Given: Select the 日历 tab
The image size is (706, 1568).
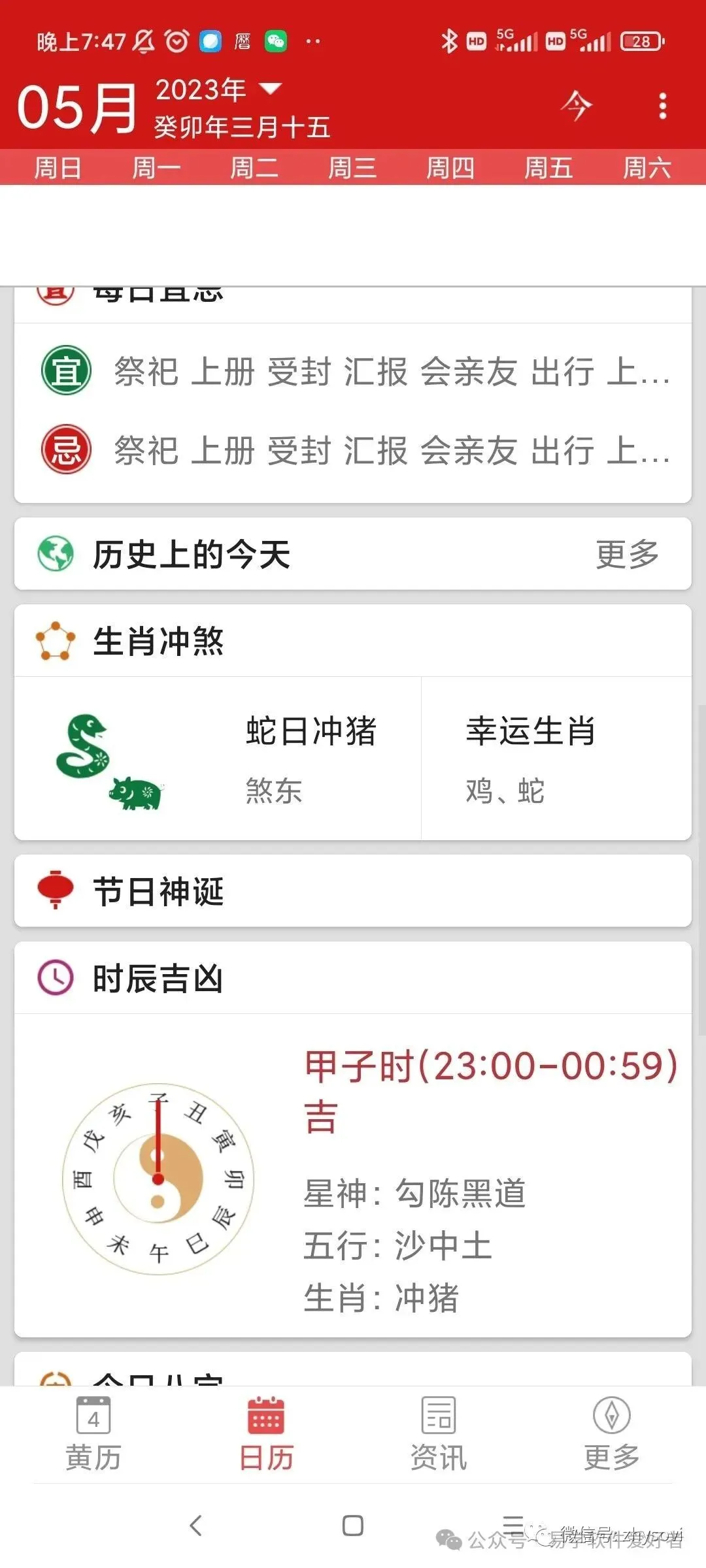Looking at the screenshot, I should point(266,1432).
